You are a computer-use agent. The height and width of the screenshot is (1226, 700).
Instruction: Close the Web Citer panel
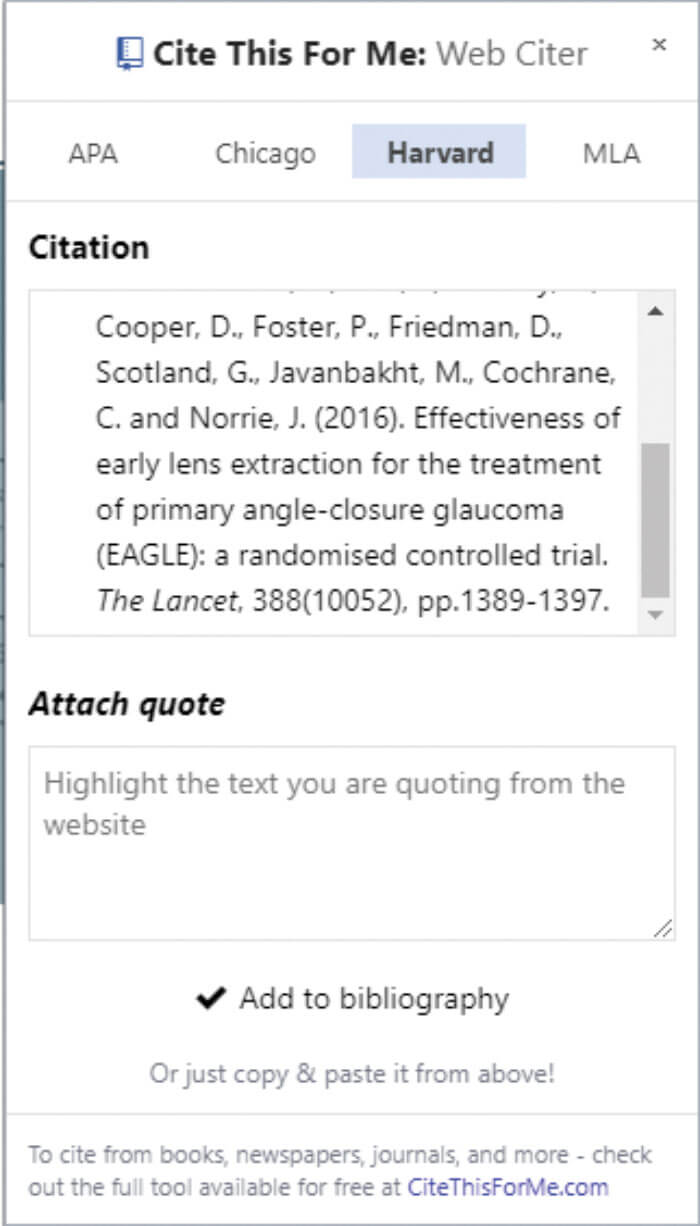tap(658, 44)
